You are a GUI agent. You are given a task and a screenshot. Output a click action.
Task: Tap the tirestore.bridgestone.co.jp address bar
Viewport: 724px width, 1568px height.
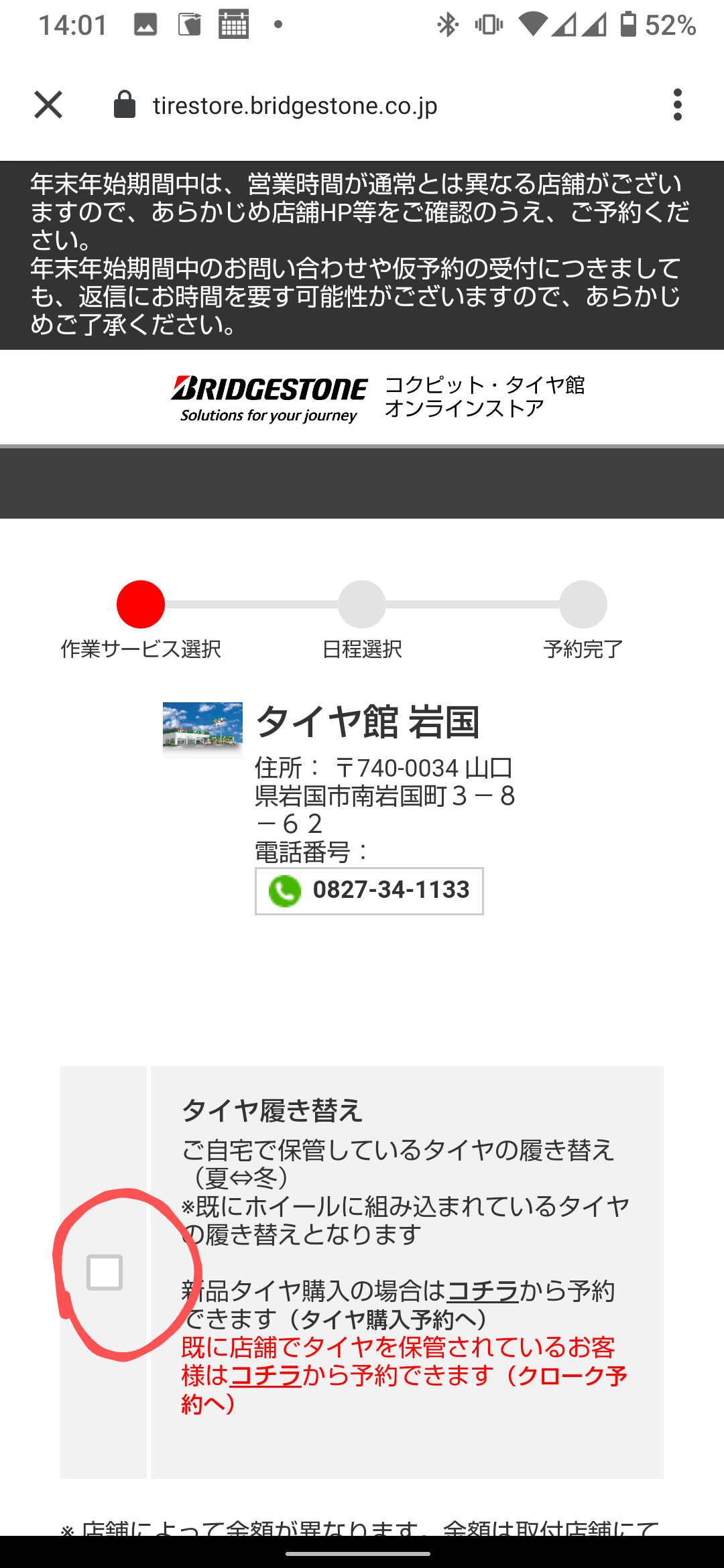click(x=295, y=106)
